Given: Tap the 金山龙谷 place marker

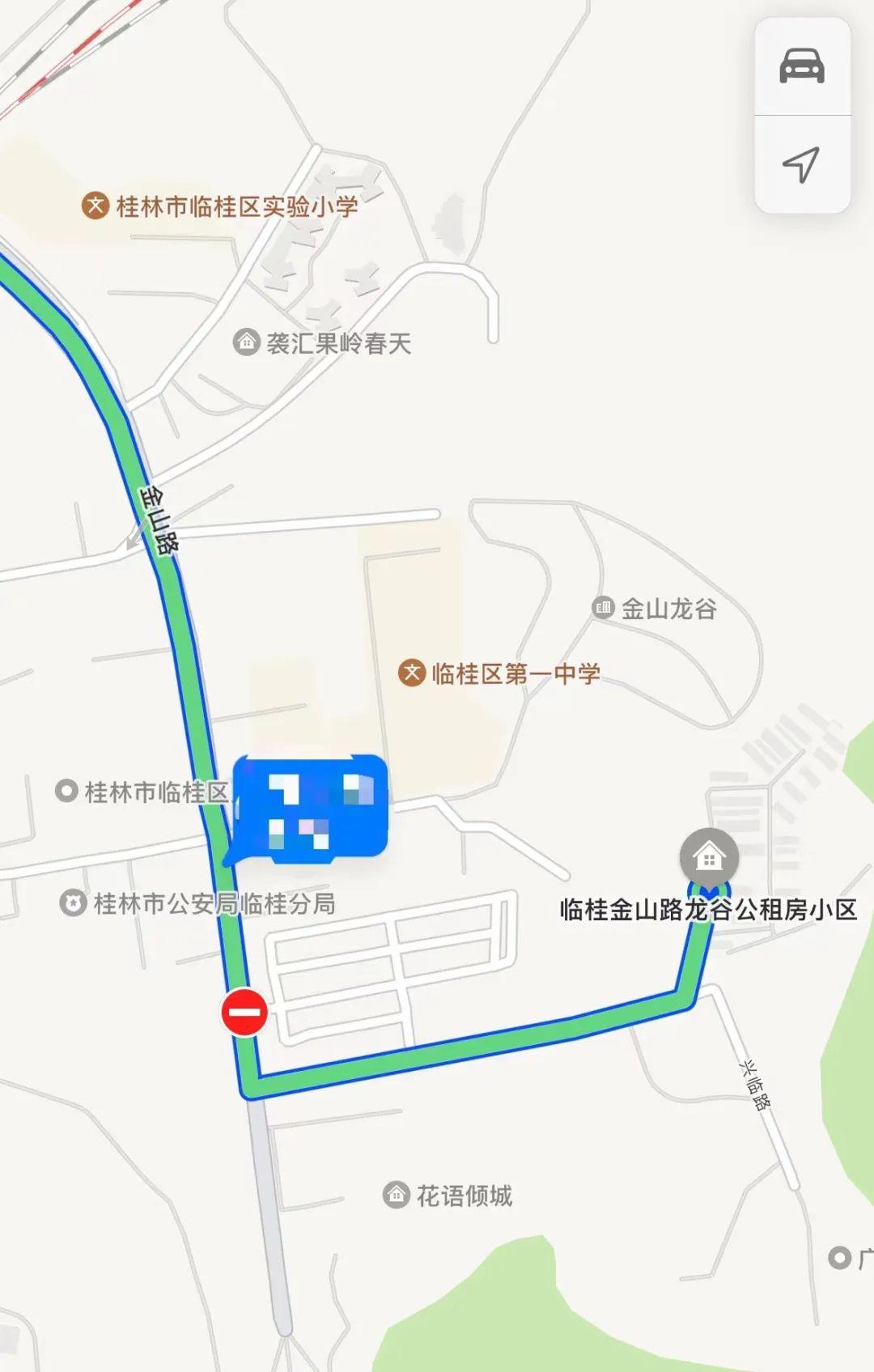Looking at the screenshot, I should (x=603, y=607).
